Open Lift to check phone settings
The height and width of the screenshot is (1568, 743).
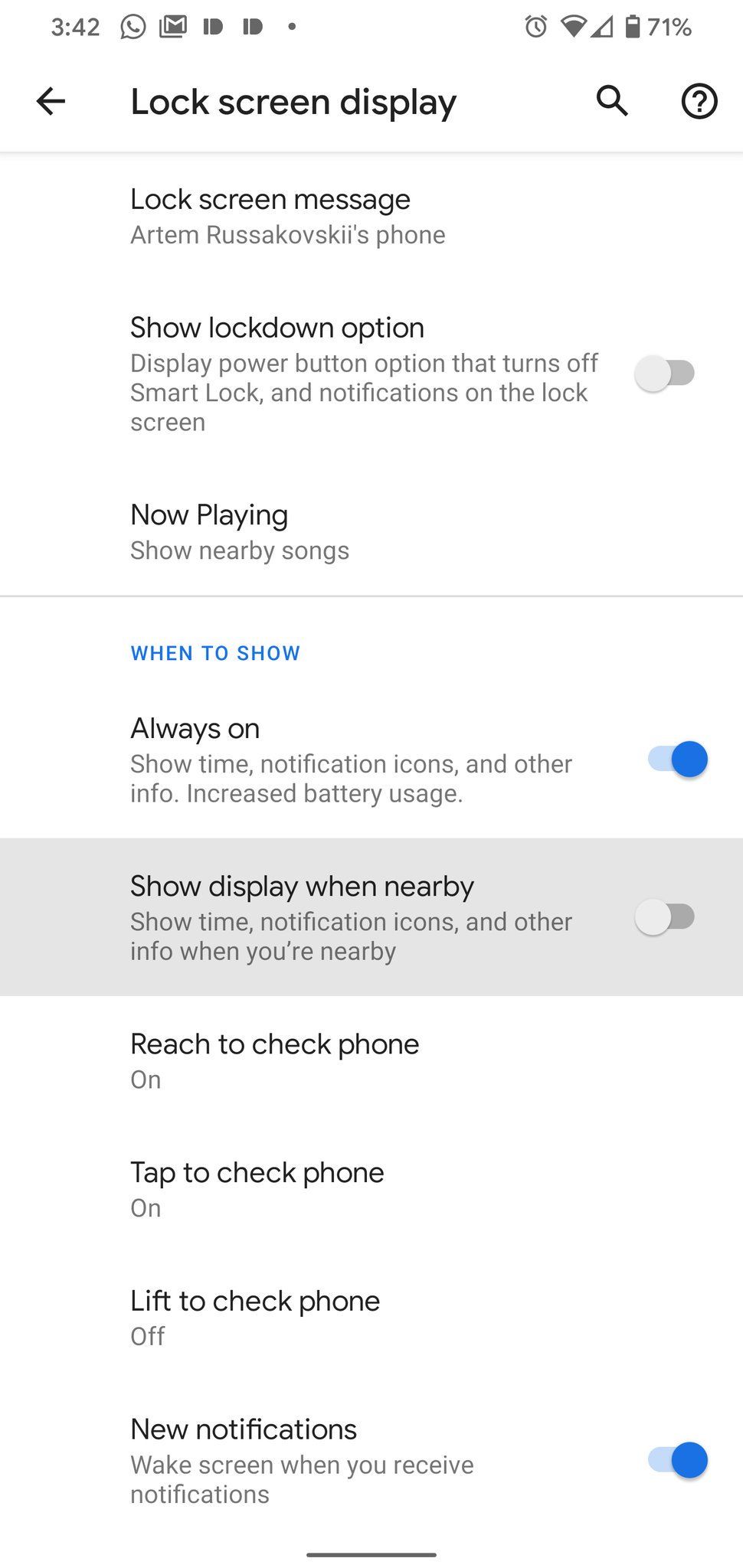pos(306,1316)
